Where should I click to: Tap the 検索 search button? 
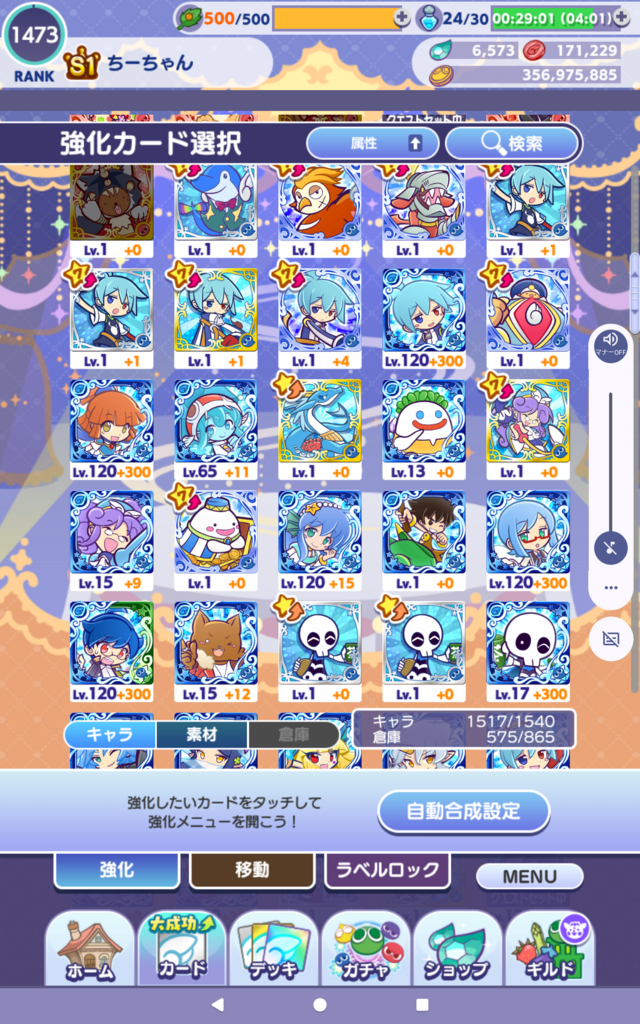point(512,143)
